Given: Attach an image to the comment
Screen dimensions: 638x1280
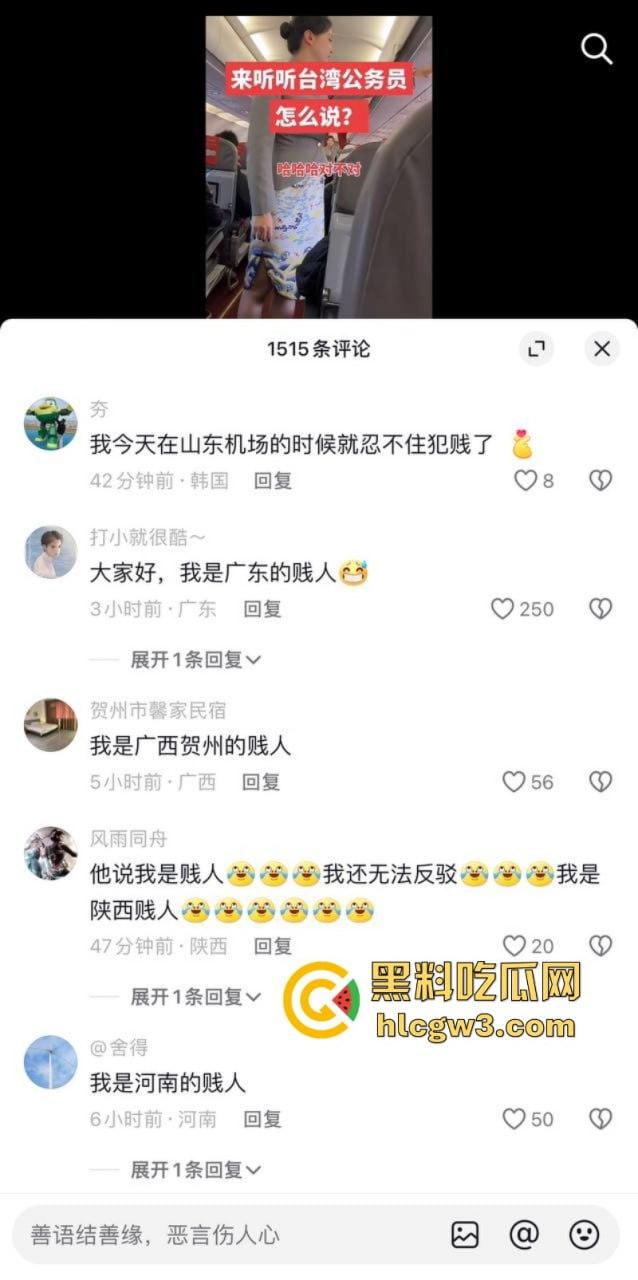Looking at the screenshot, I should [x=465, y=1235].
